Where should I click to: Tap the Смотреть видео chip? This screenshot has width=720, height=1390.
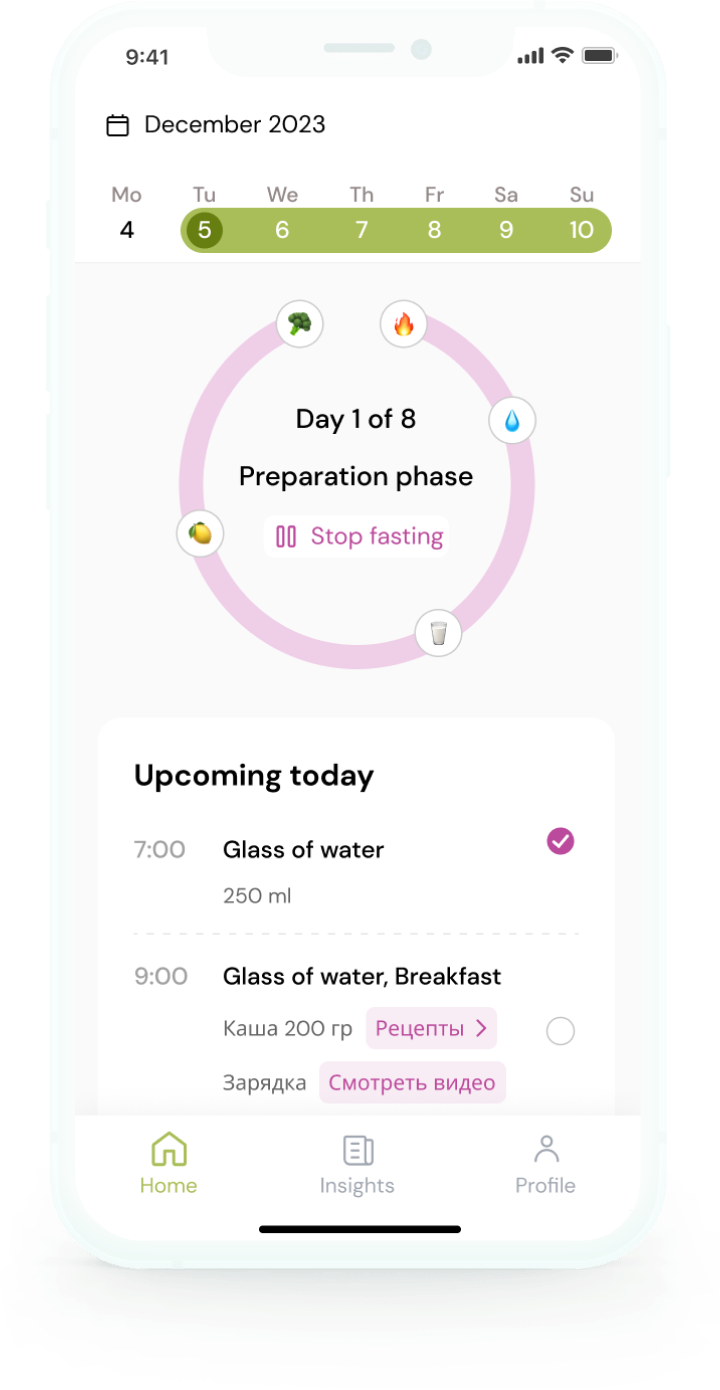(412, 1083)
